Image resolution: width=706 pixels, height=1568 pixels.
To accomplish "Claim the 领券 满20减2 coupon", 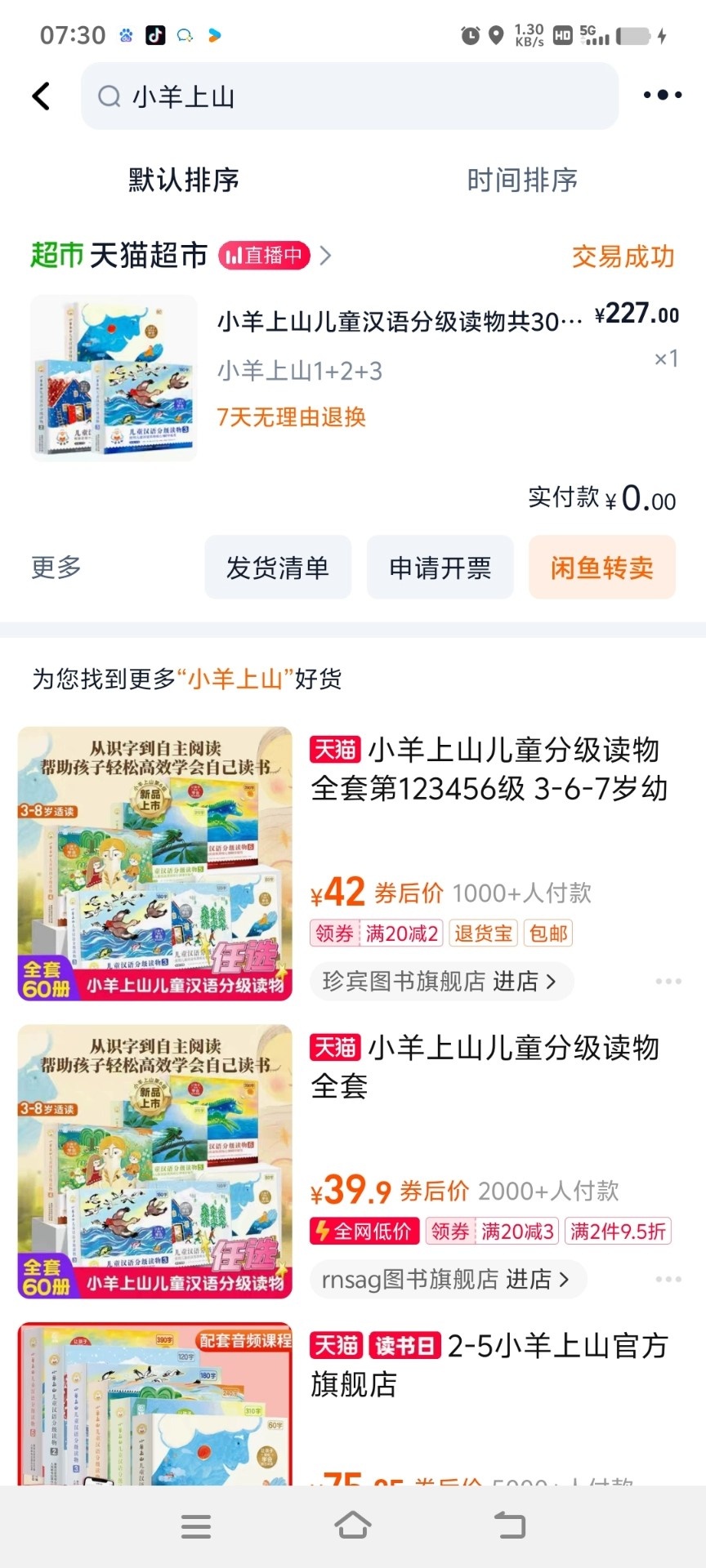I will [377, 933].
